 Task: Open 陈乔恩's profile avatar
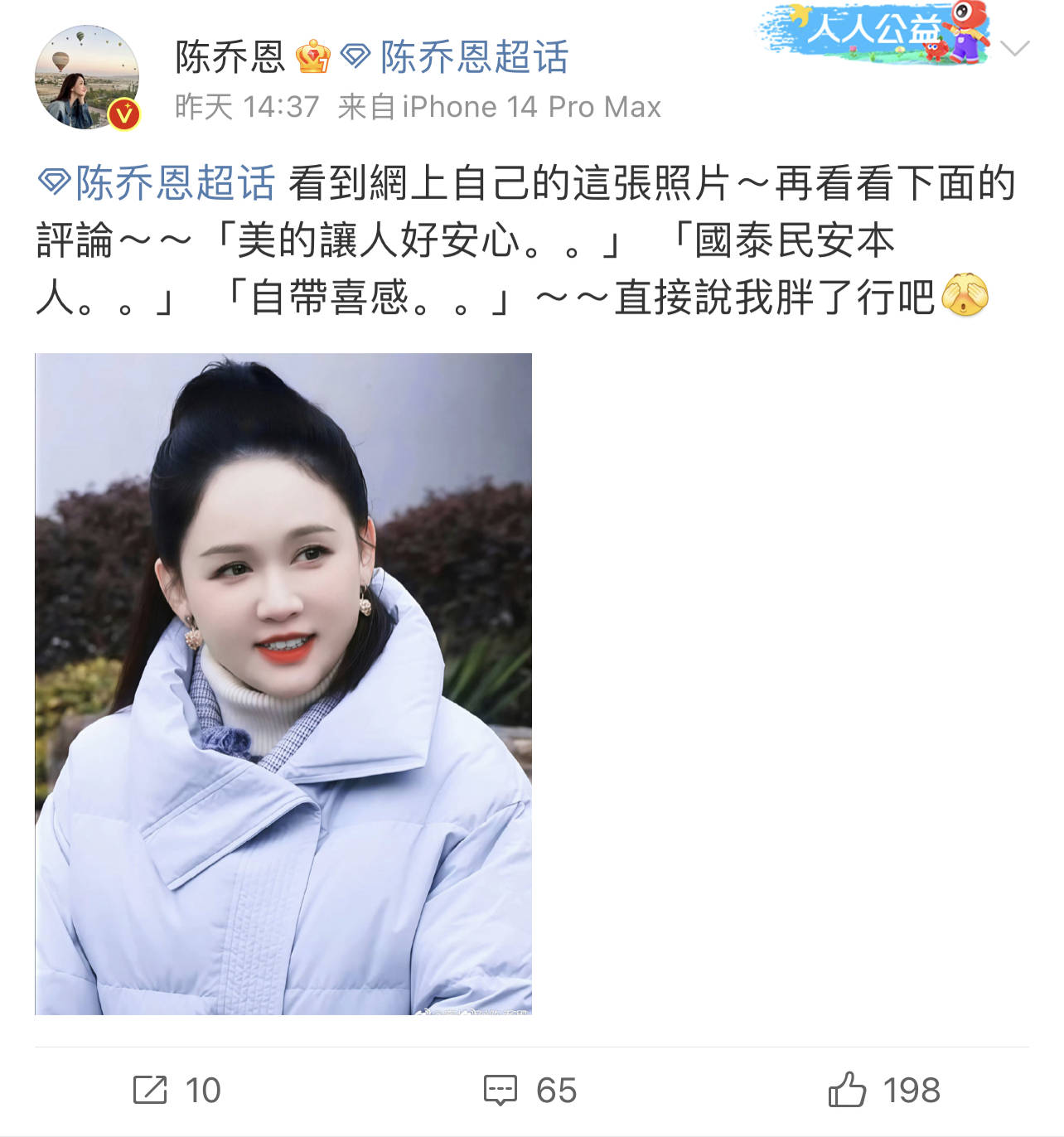point(86,77)
